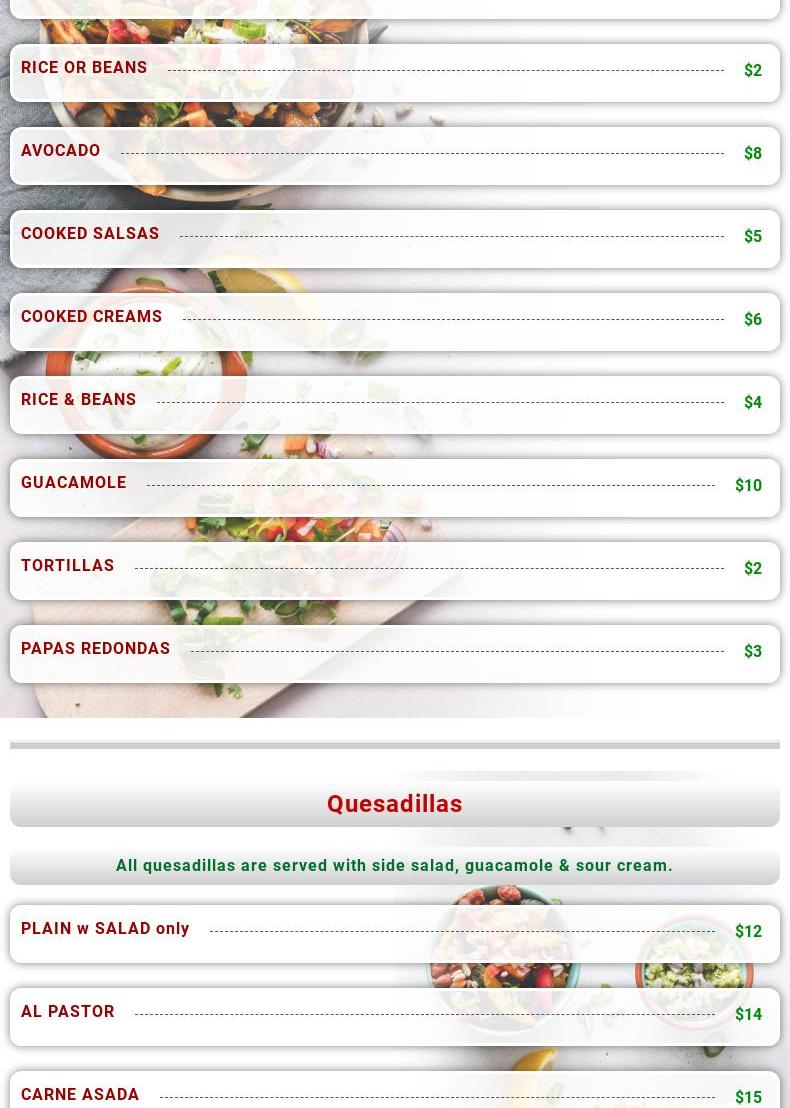Select the Guacamole side
The height and width of the screenshot is (1108, 790).
[74, 483]
